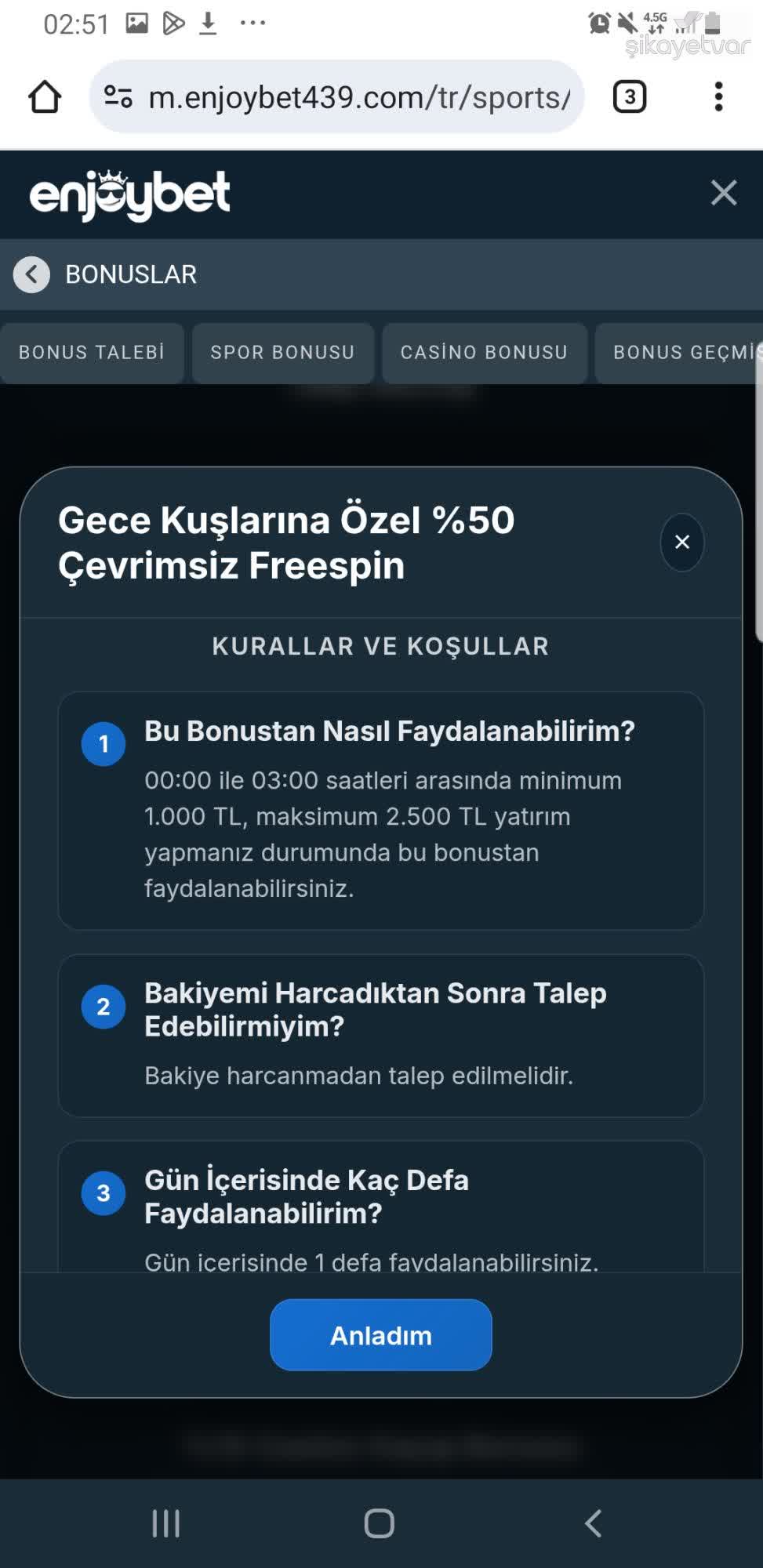Expand the BONUS GEÇMİŞİ section
Image resolution: width=763 pixels, height=1568 pixels.
tap(679, 353)
